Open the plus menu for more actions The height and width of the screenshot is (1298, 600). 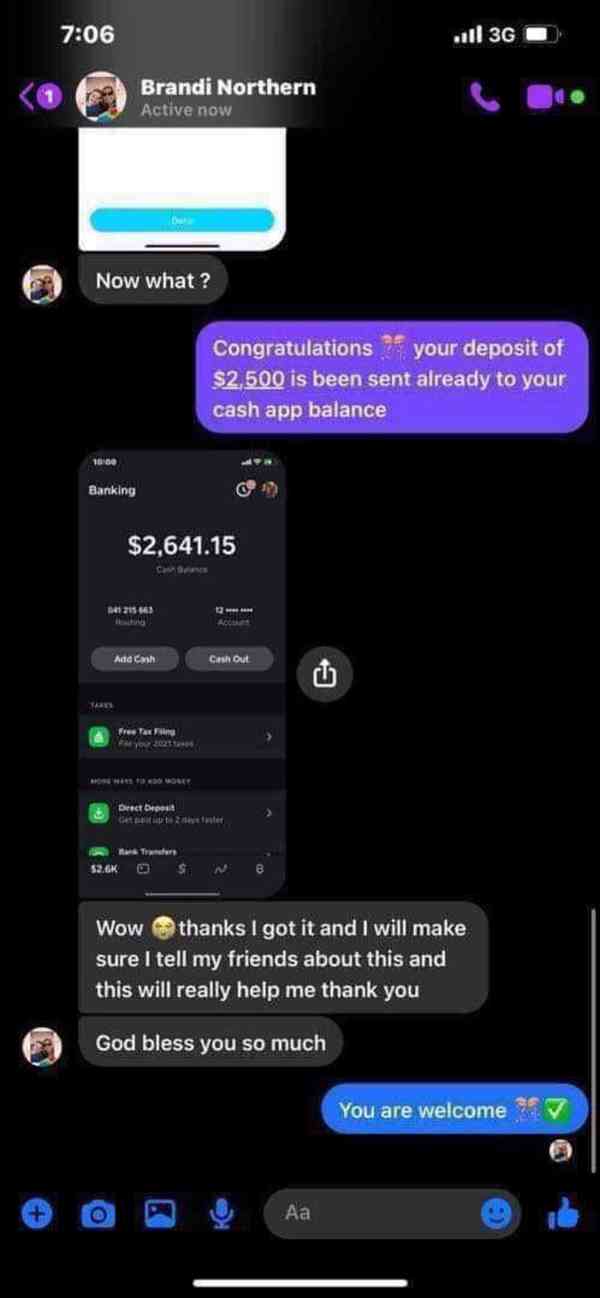[36, 1213]
